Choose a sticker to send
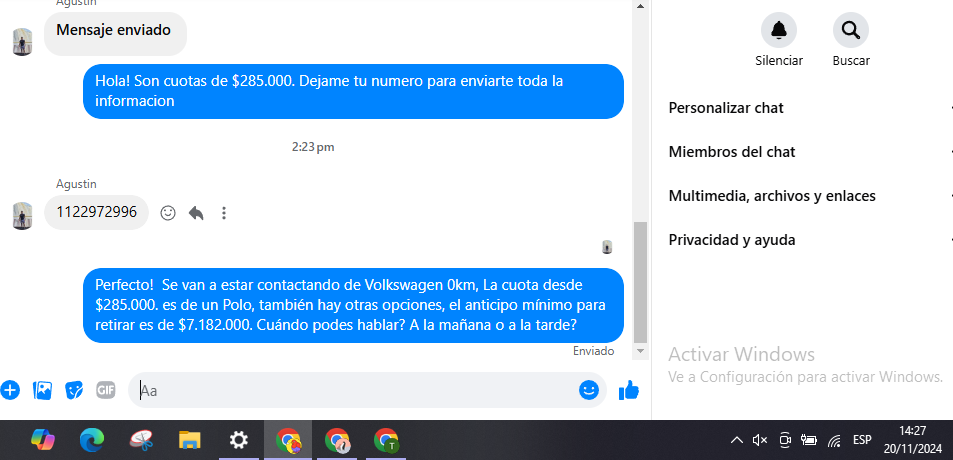The height and width of the screenshot is (460, 953). (x=74, y=390)
